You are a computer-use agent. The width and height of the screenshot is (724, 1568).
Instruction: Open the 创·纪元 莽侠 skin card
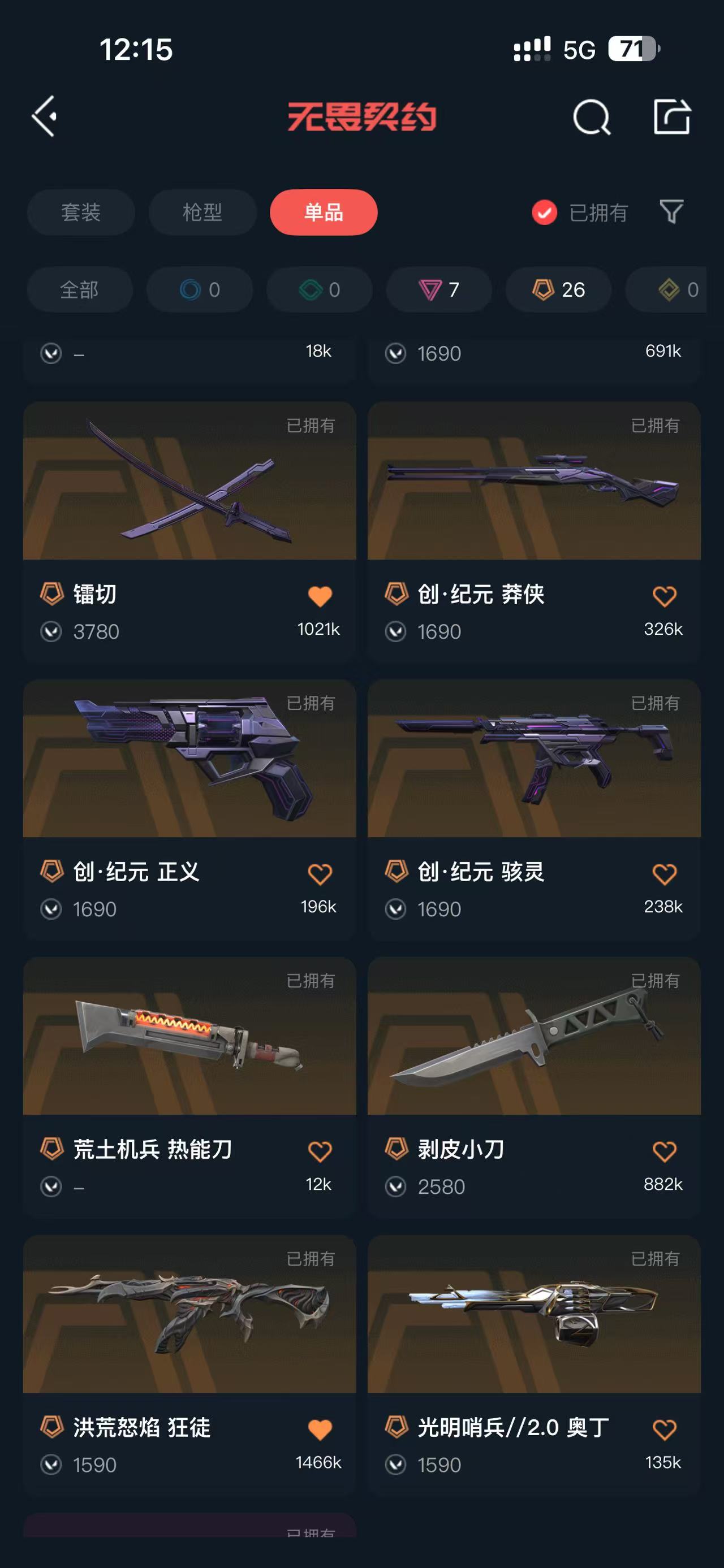(534, 532)
